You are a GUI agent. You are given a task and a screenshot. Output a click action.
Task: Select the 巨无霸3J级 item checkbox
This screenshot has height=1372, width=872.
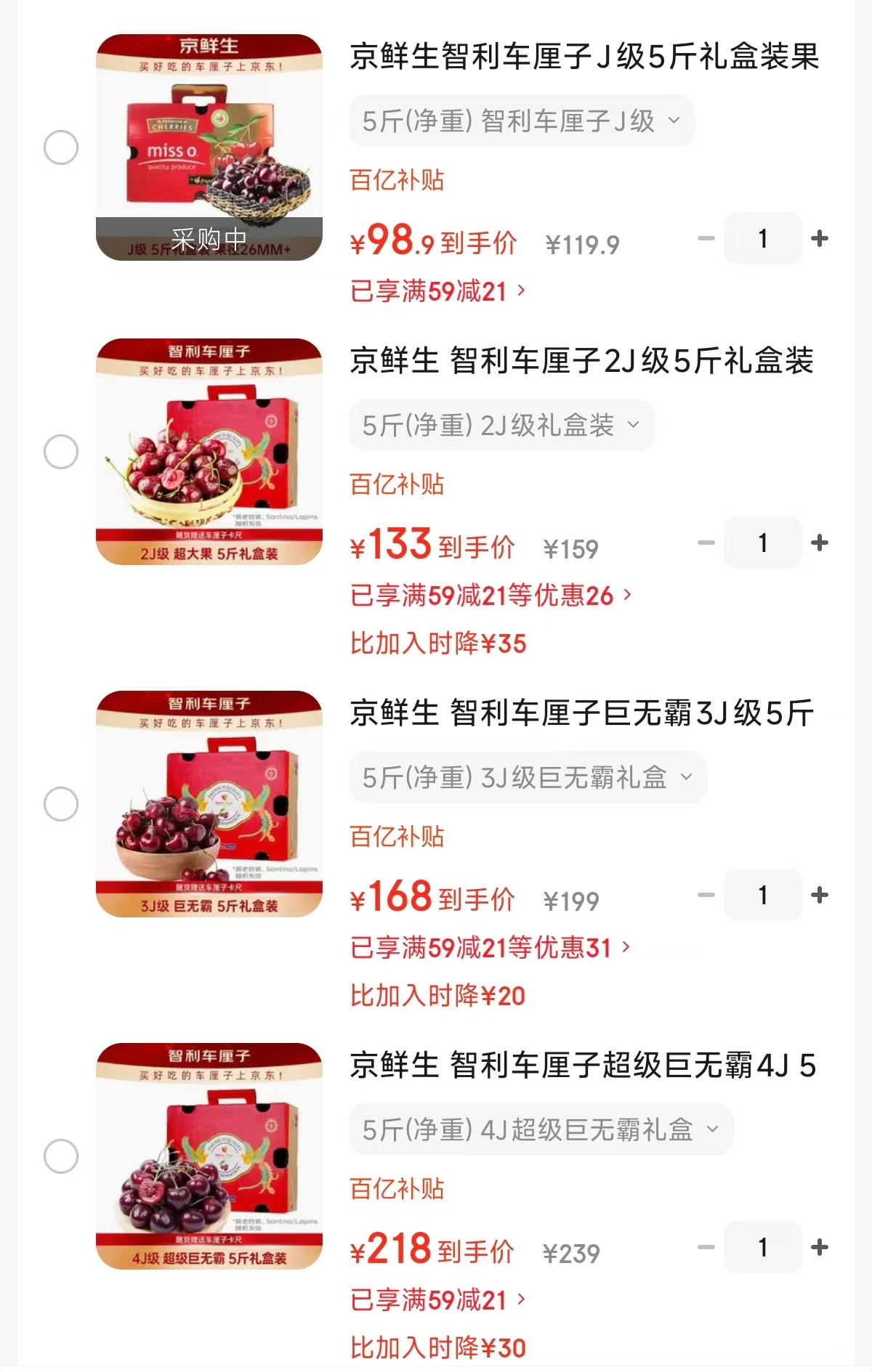click(x=61, y=804)
